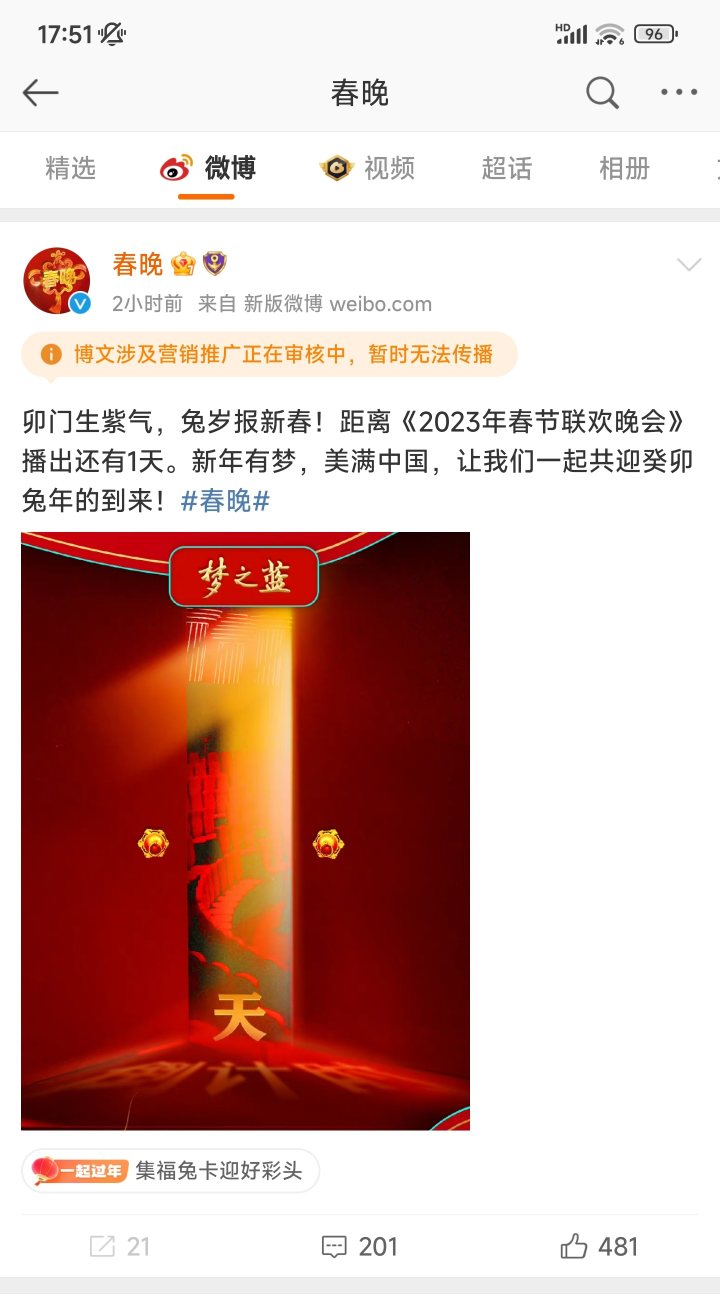
Task: Tap the 集福兔卡迎好彩头 chip
Action: click(170, 1170)
